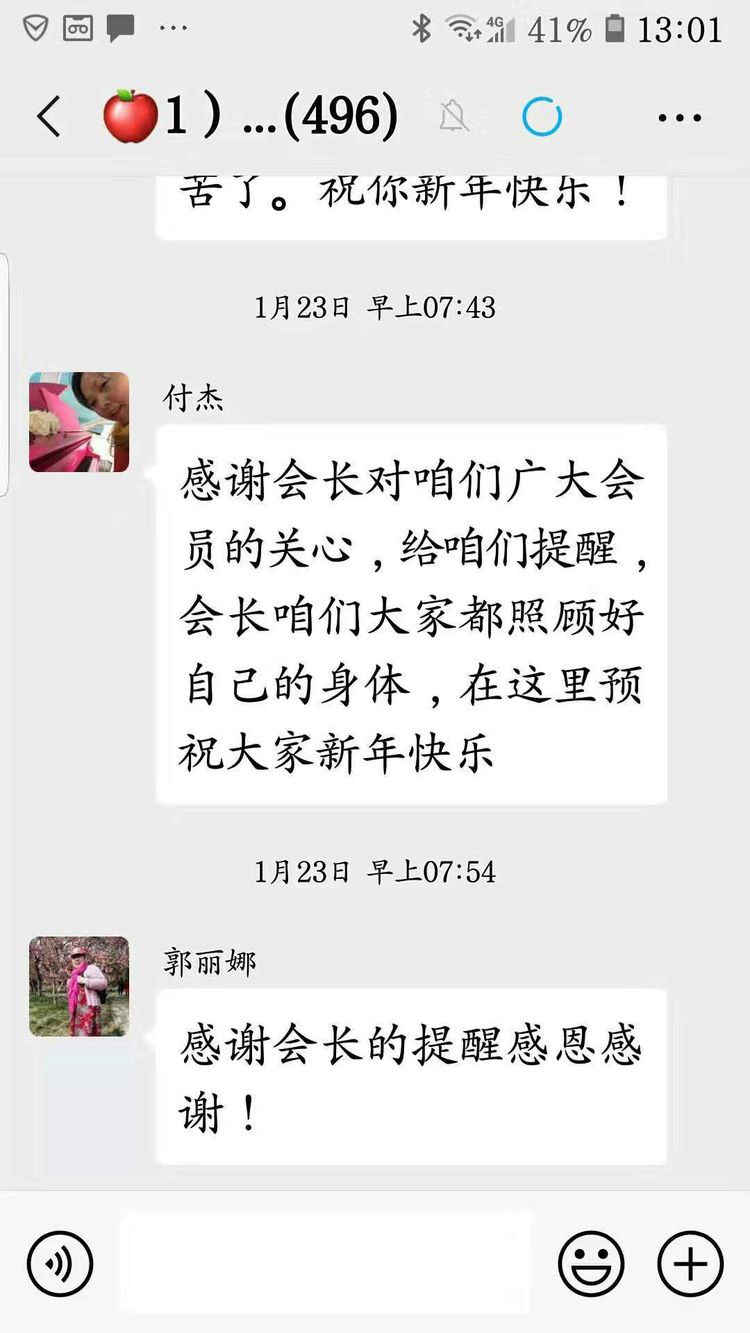
Task: Tap 付杰's profile avatar
Action: click(79, 422)
